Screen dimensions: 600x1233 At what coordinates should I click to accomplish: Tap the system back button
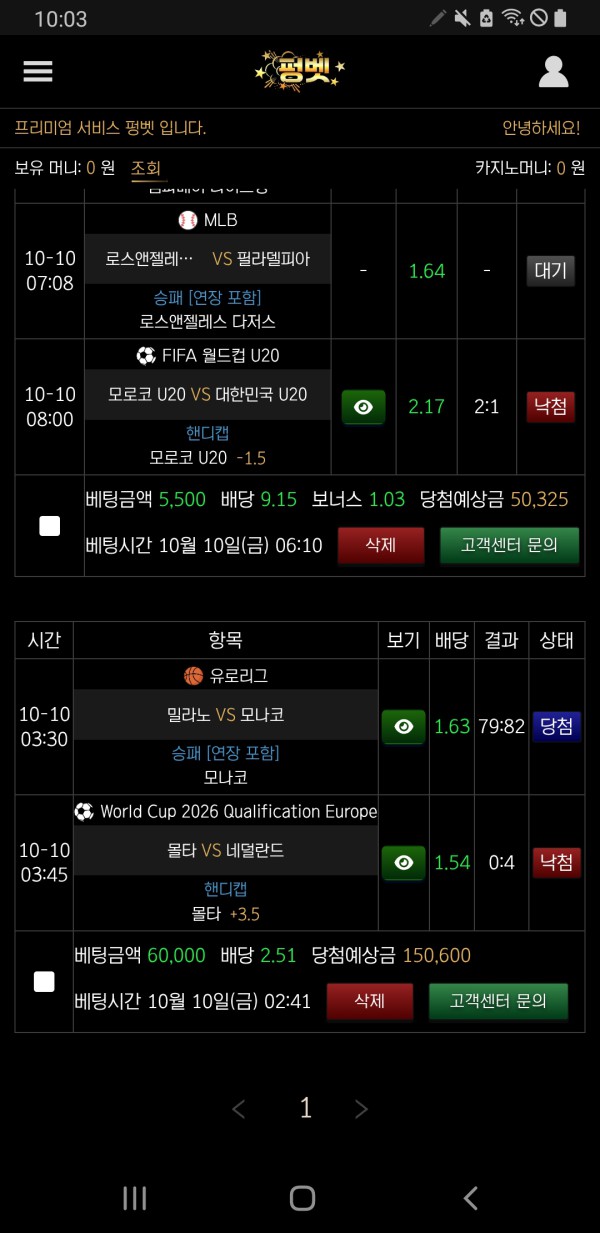point(470,1198)
